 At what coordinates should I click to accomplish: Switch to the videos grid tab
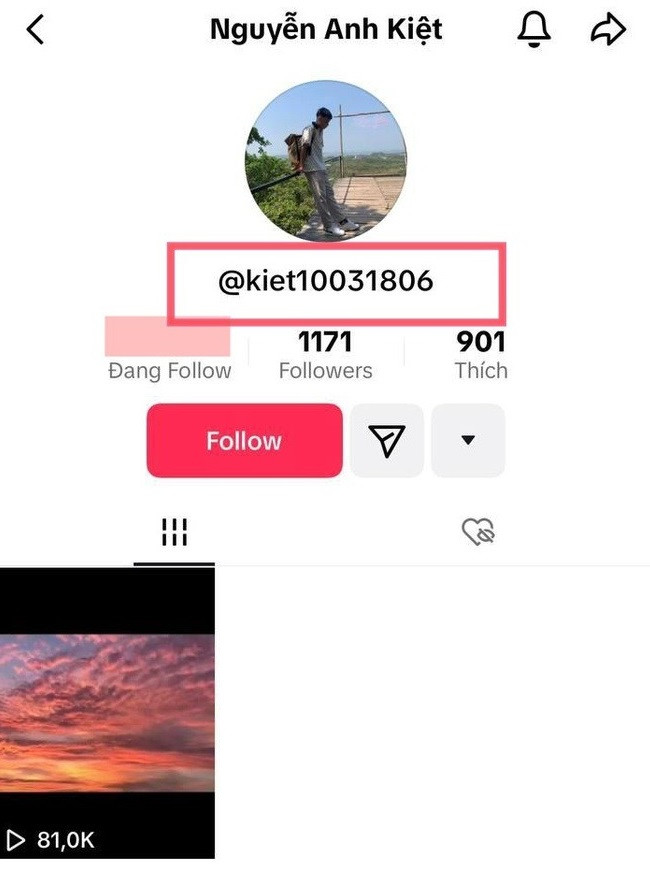tap(174, 533)
